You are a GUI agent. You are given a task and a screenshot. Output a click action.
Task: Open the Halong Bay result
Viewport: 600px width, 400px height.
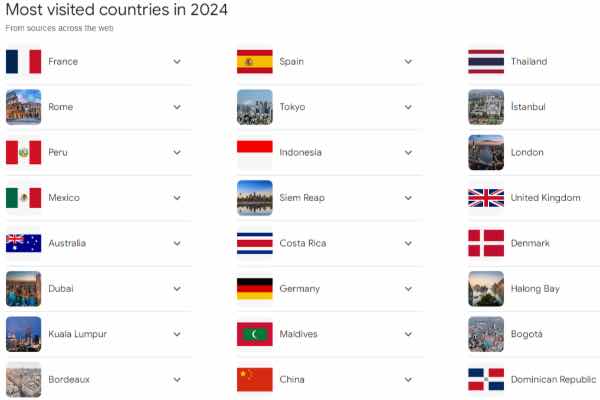[x=535, y=289]
